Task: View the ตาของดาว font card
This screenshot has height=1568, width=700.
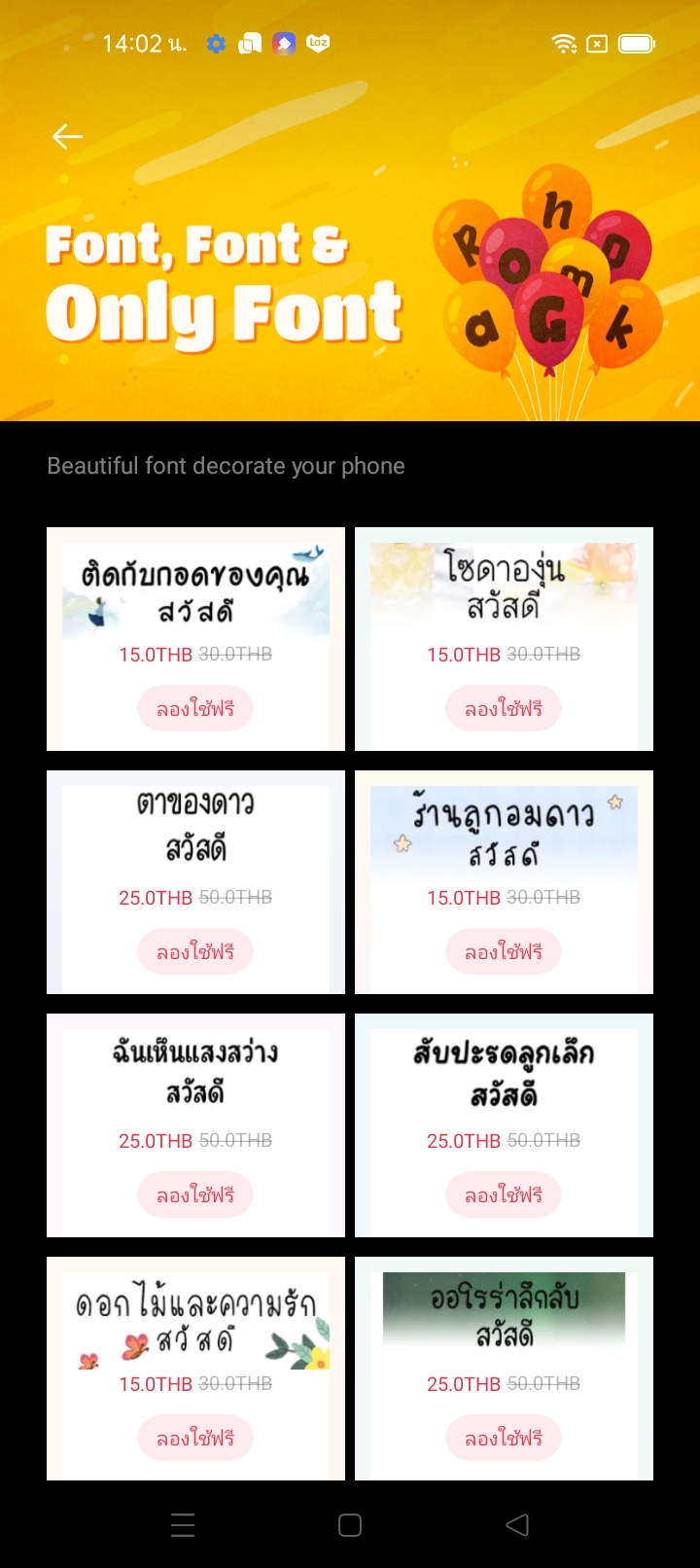Action: point(195,827)
